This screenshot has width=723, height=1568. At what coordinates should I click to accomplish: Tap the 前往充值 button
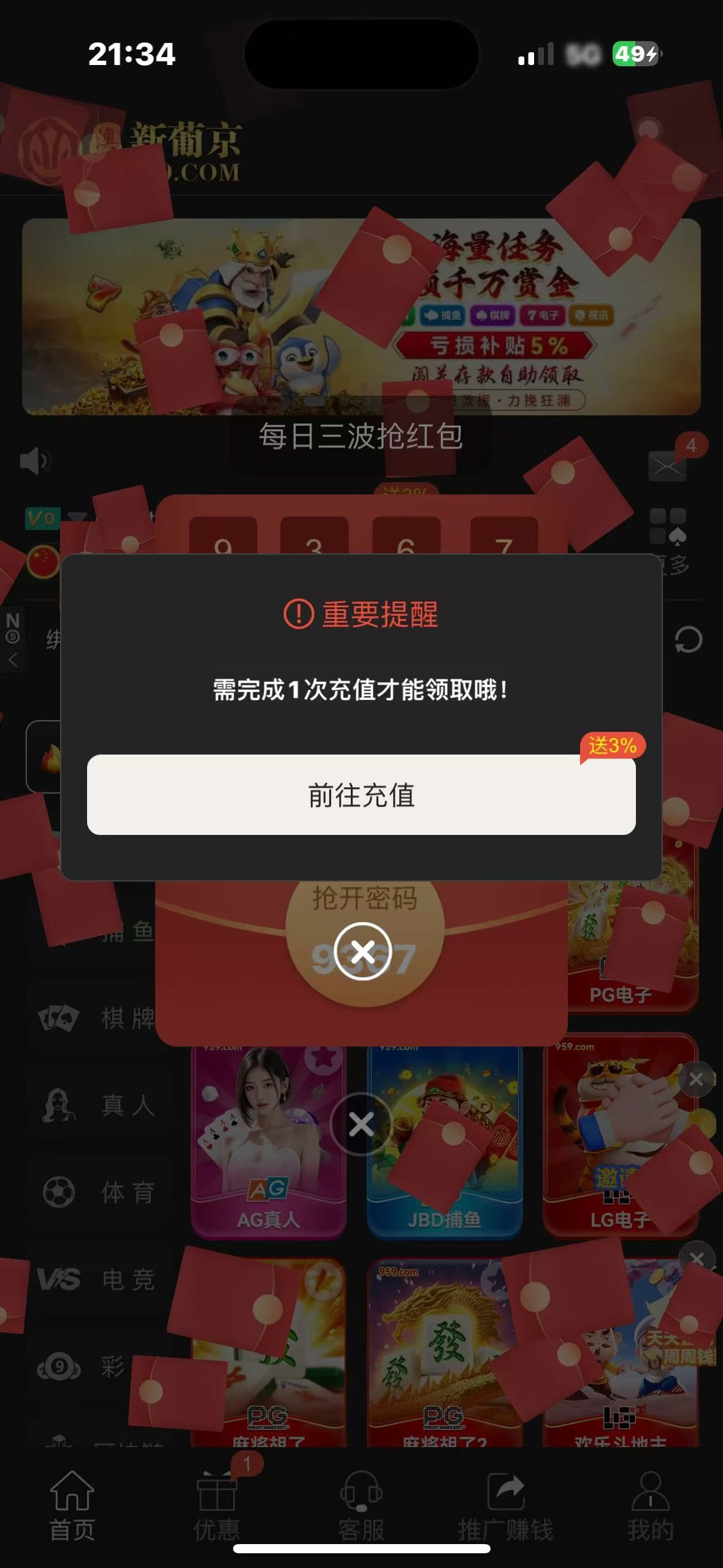click(x=361, y=794)
